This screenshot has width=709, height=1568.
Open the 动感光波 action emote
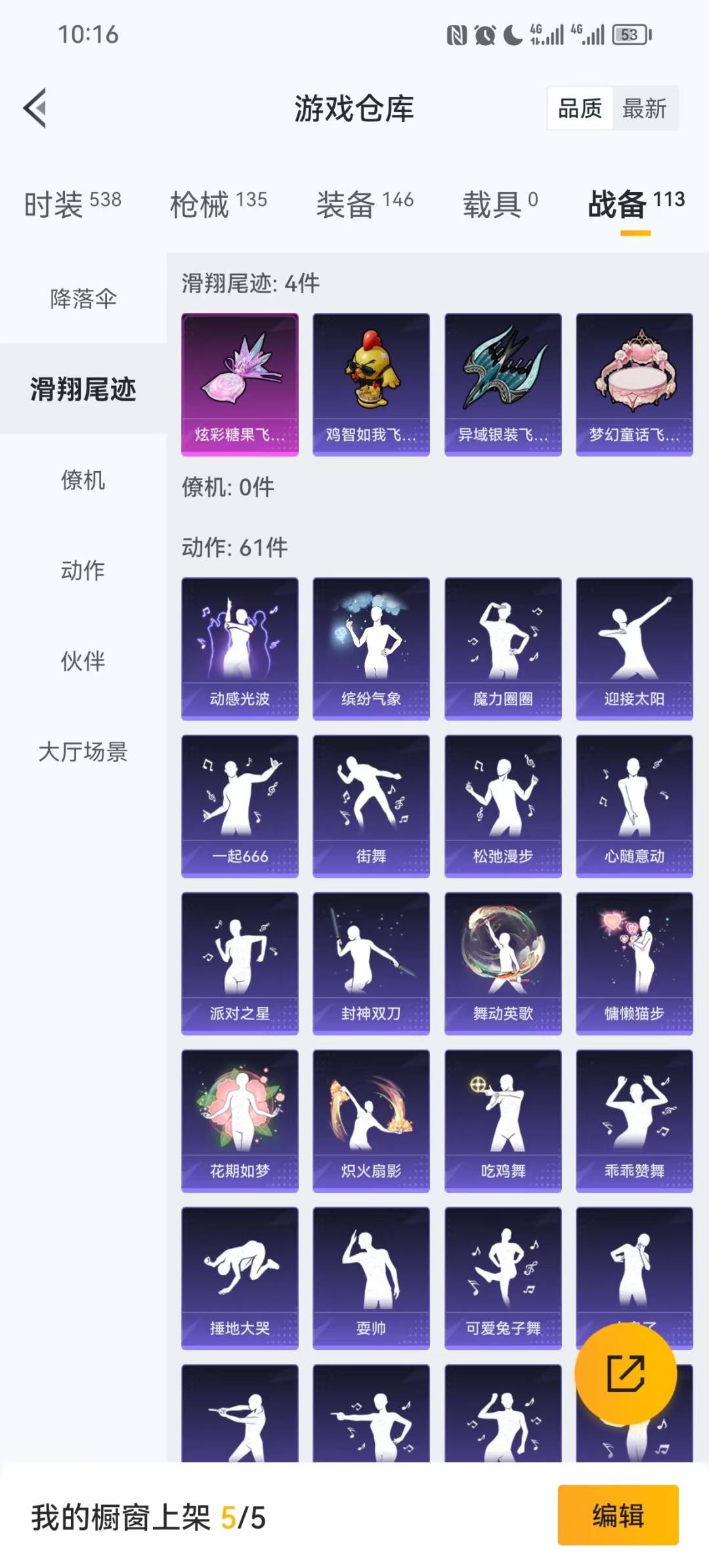pos(240,646)
